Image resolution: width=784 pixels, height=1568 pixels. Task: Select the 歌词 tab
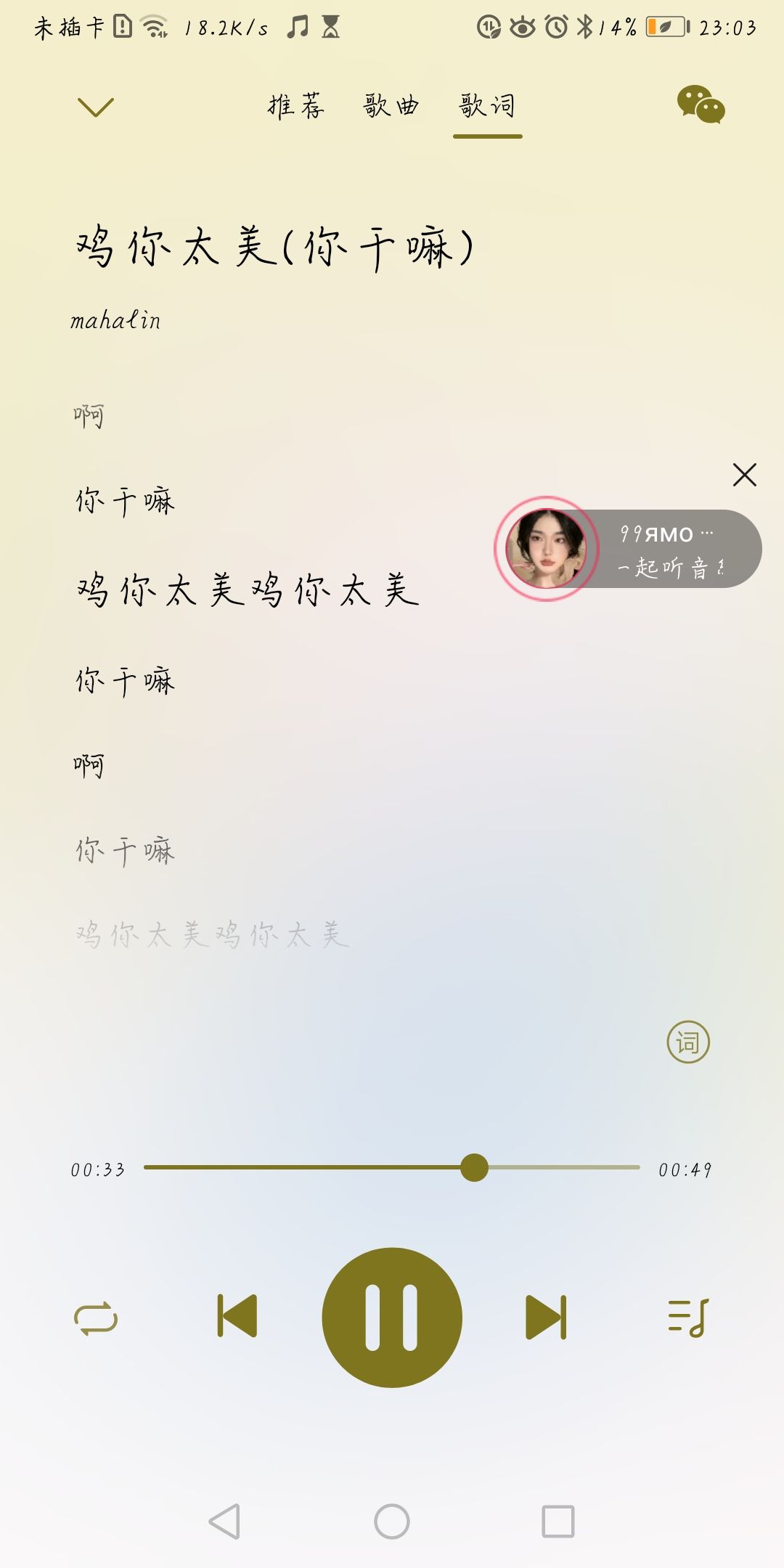coord(487,107)
